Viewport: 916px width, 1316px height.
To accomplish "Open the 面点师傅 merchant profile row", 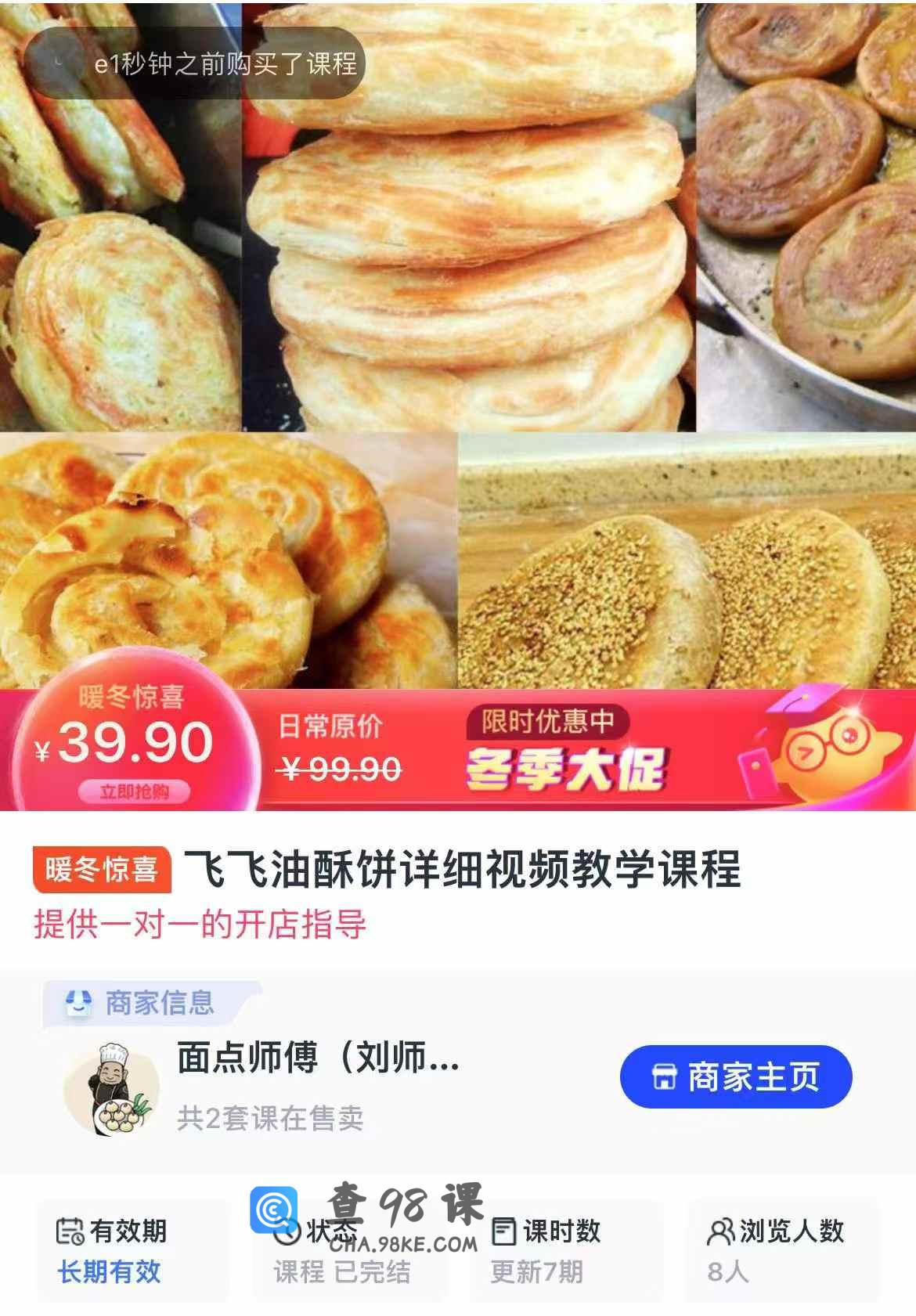I will (x=317, y=1058).
